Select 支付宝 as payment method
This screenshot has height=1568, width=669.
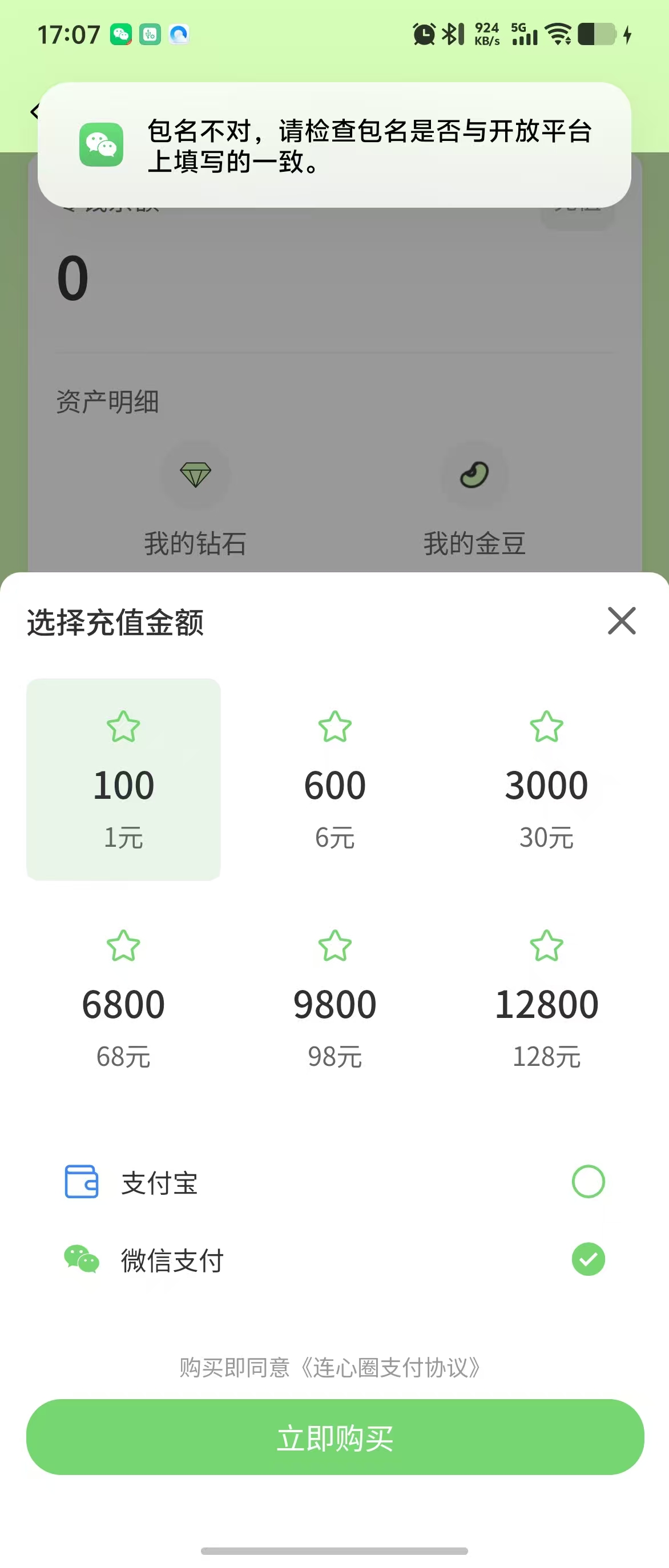[587, 1182]
